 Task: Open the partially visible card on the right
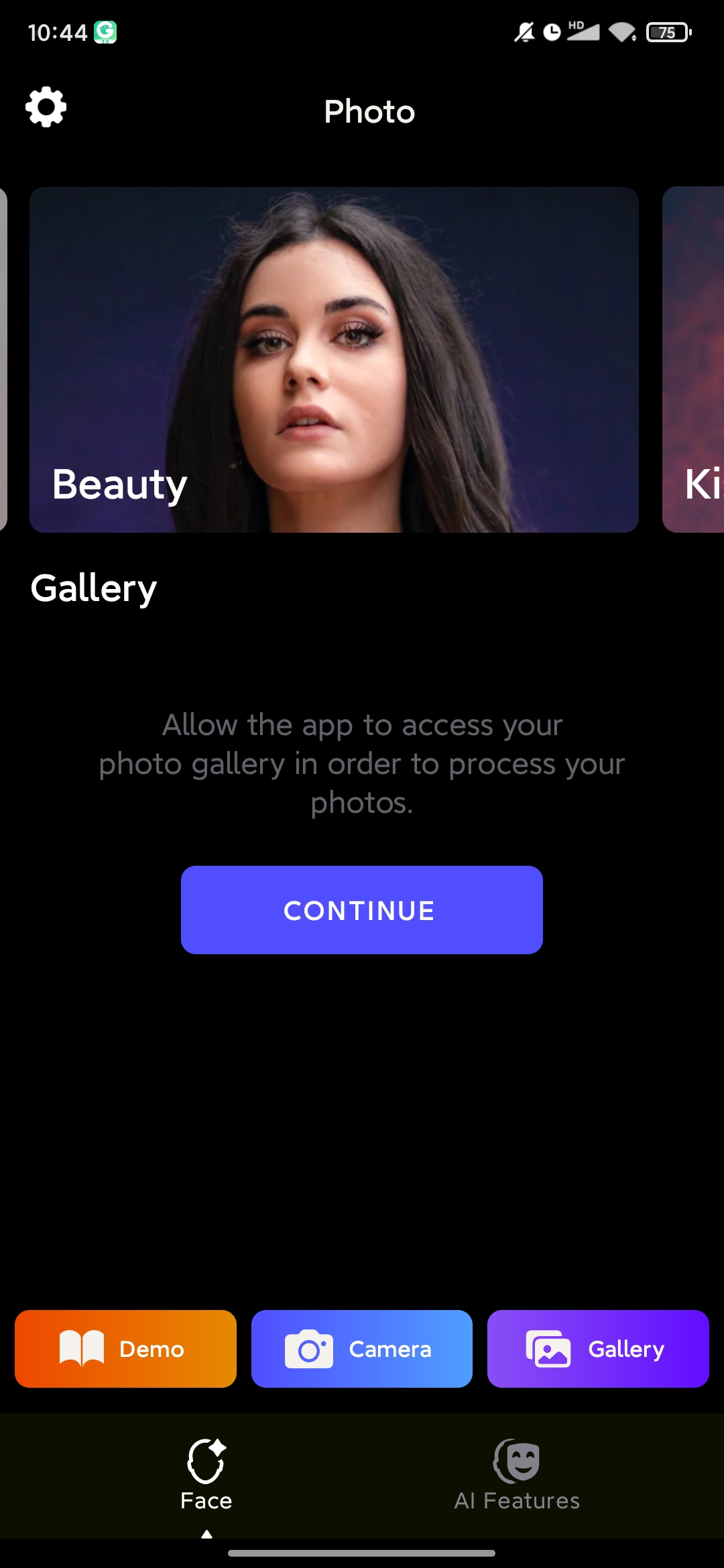click(x=695, y=360)
